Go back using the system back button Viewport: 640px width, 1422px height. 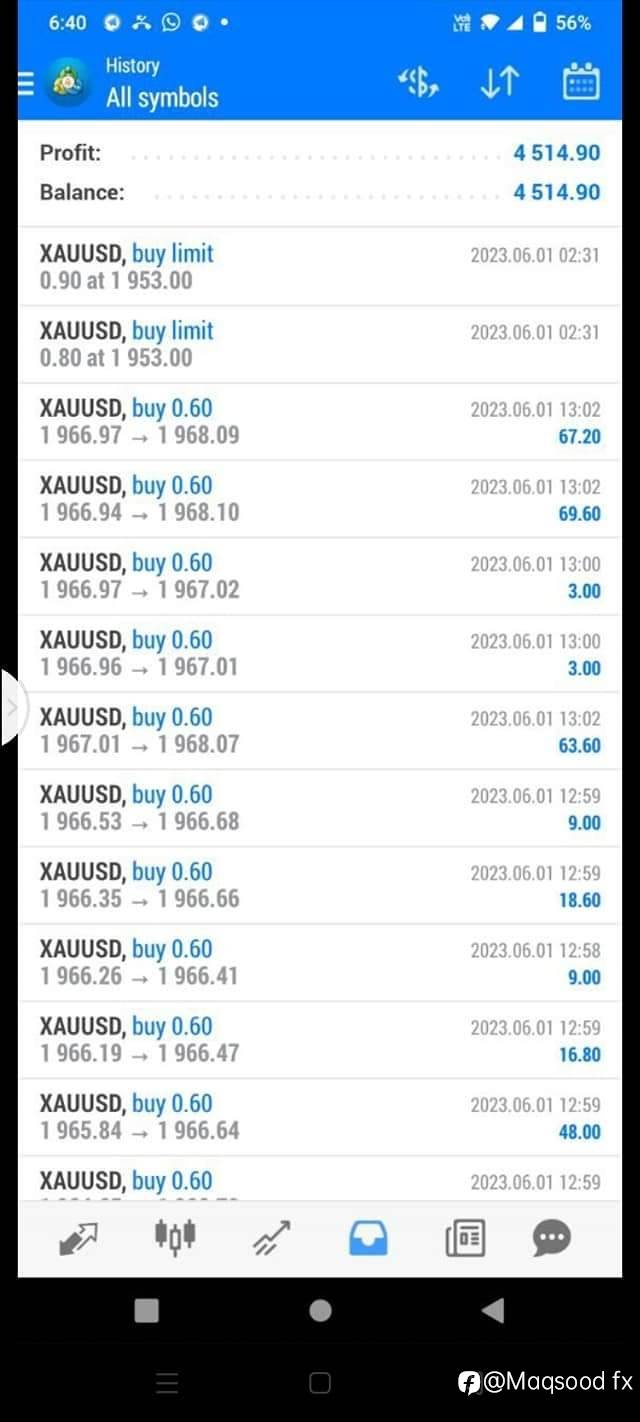[x=493, y=1310]
